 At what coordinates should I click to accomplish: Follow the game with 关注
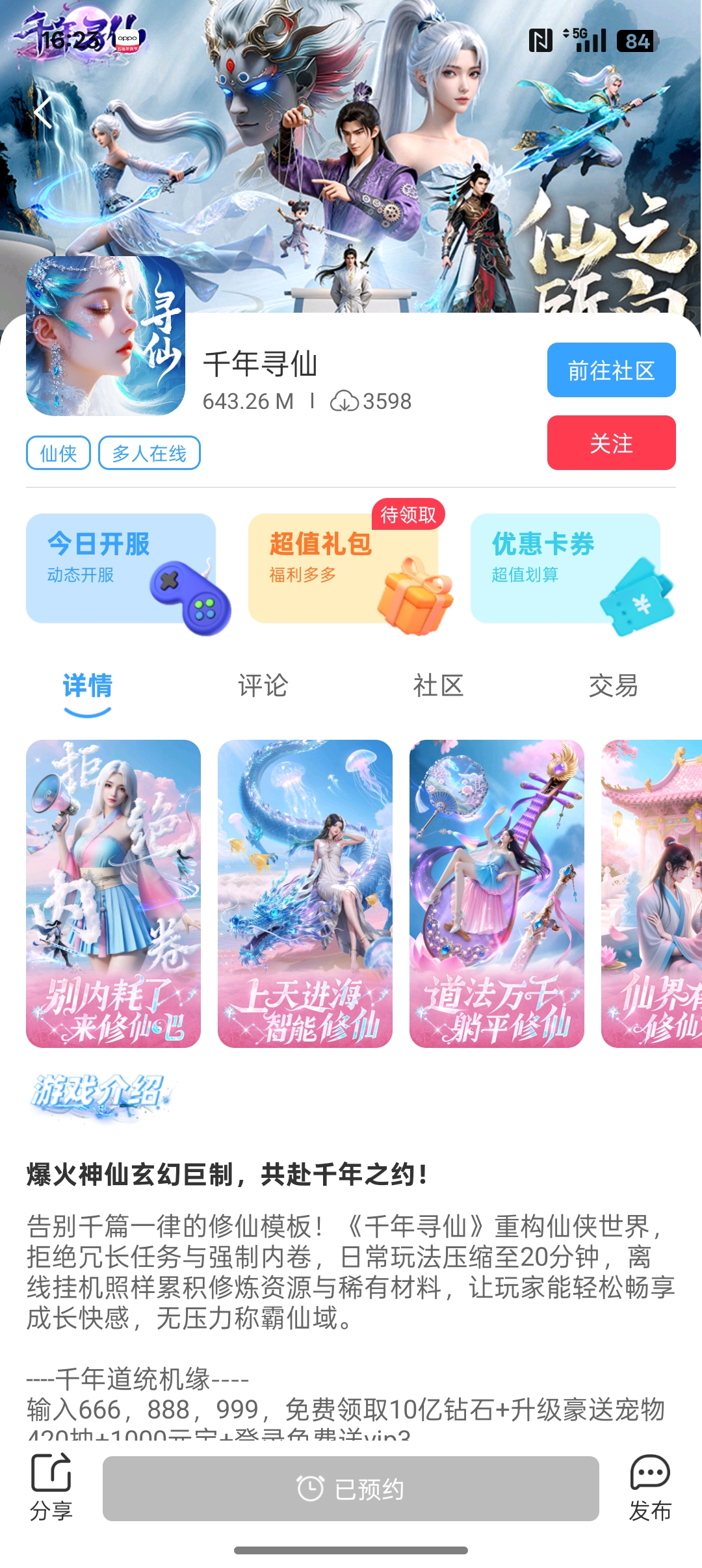(x=611, y=443)
